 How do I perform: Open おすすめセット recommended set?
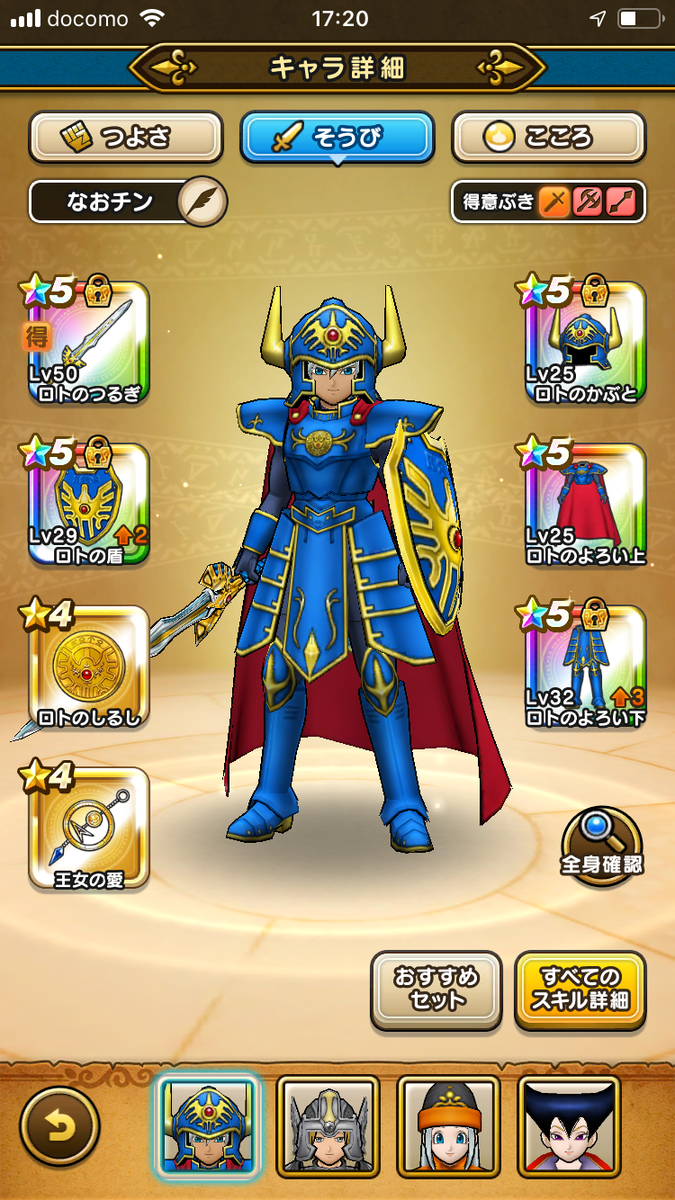pos(436,990)
